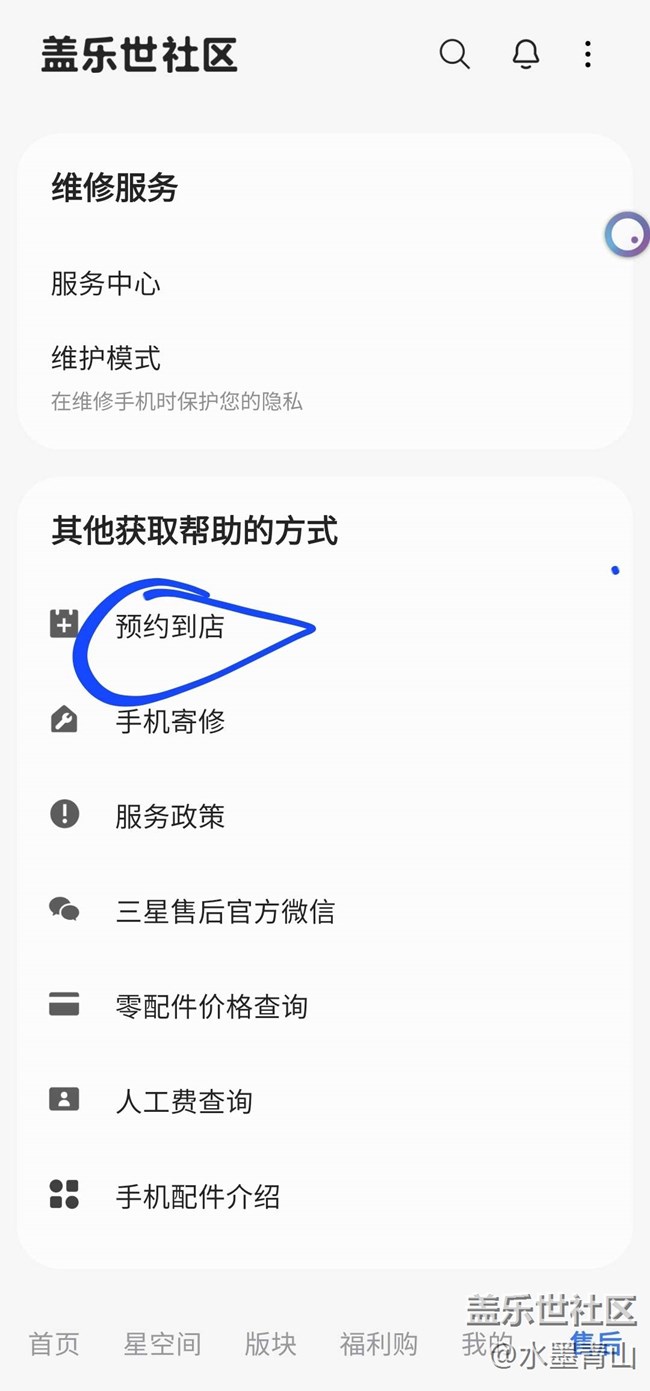Viewport: 650px width, 1391px height.
Task: Switch to the 我的 tab
Action: [487, 1344]
